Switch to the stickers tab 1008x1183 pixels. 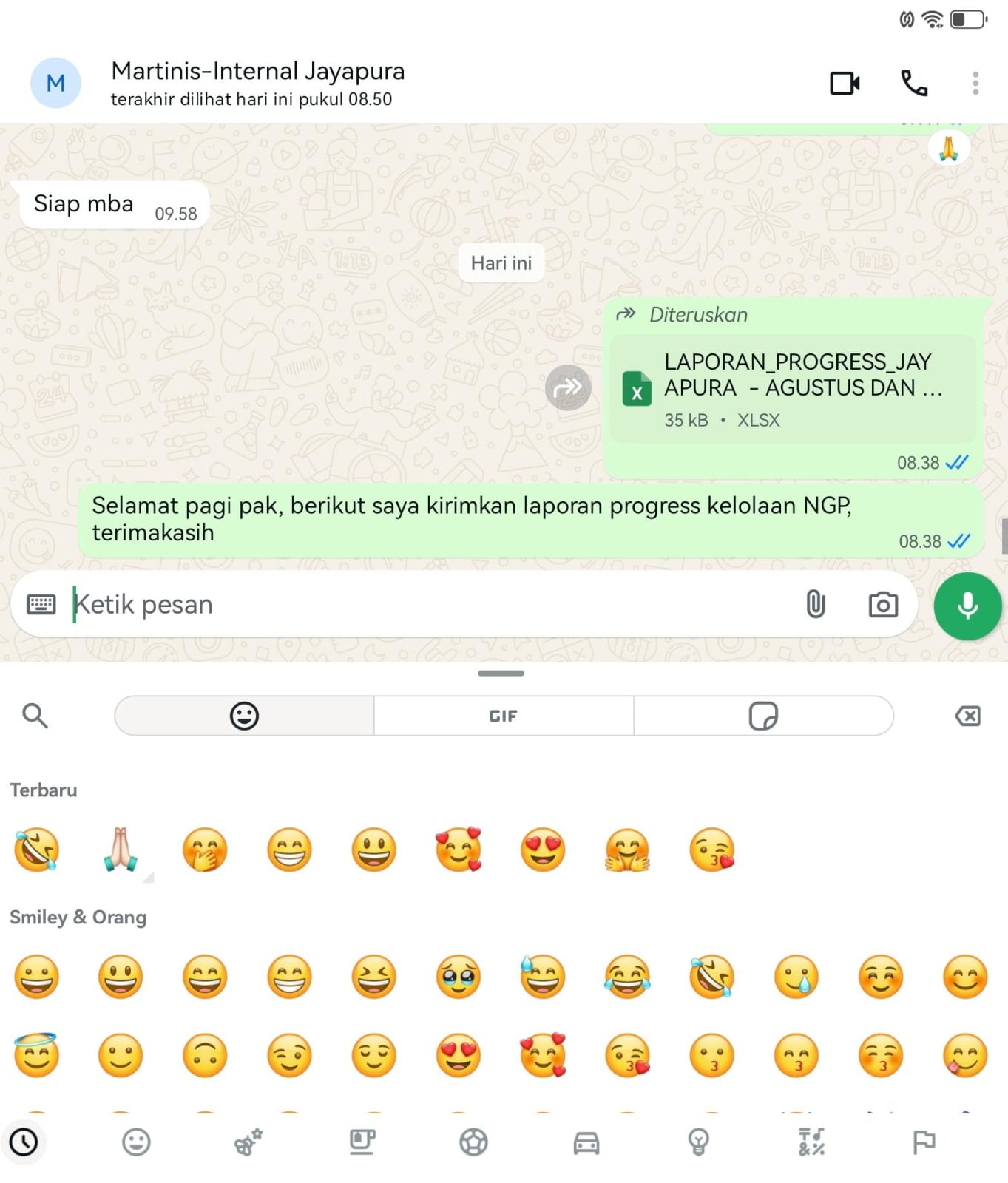point(763,716)
